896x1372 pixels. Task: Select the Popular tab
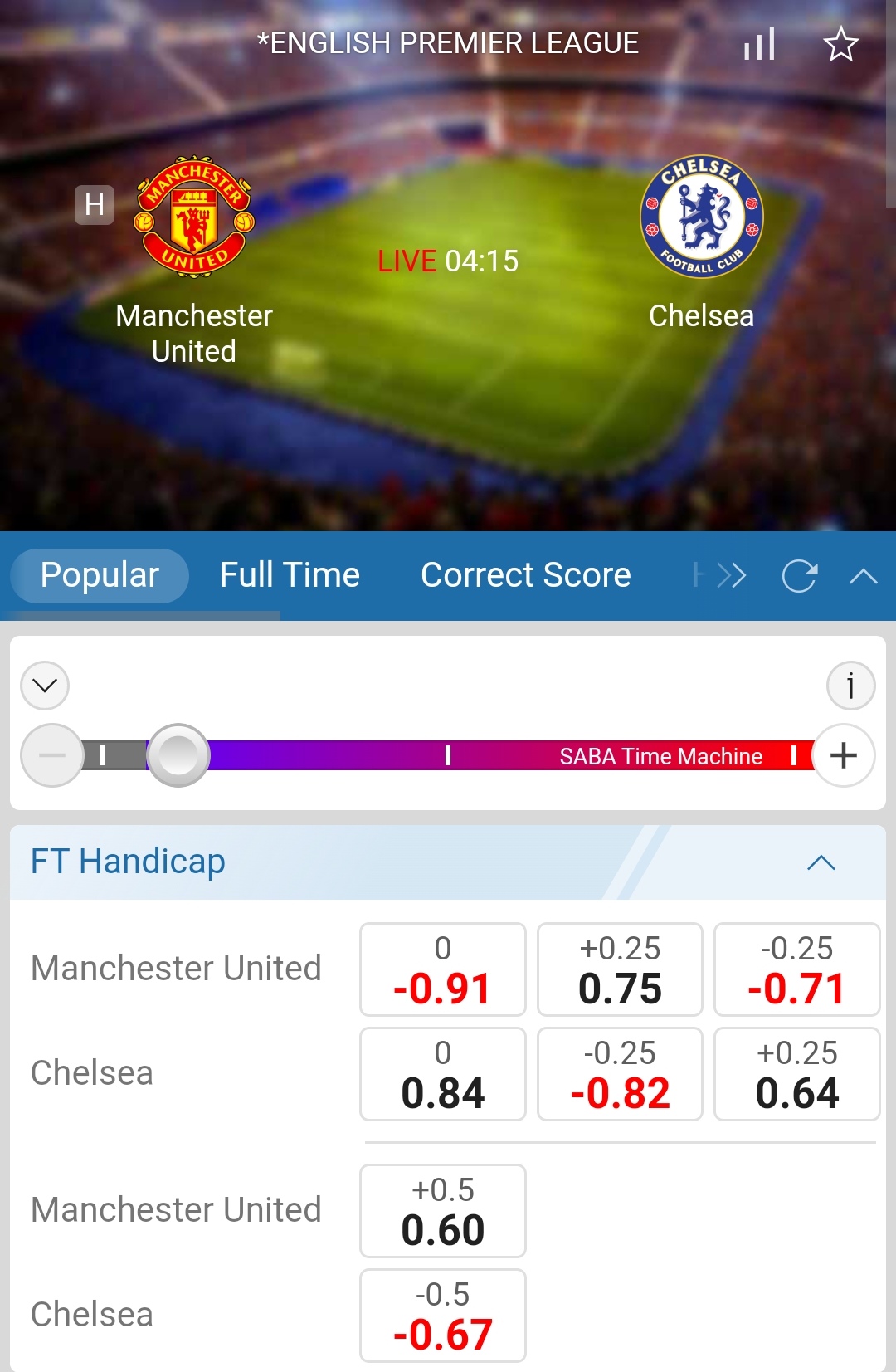100,575
